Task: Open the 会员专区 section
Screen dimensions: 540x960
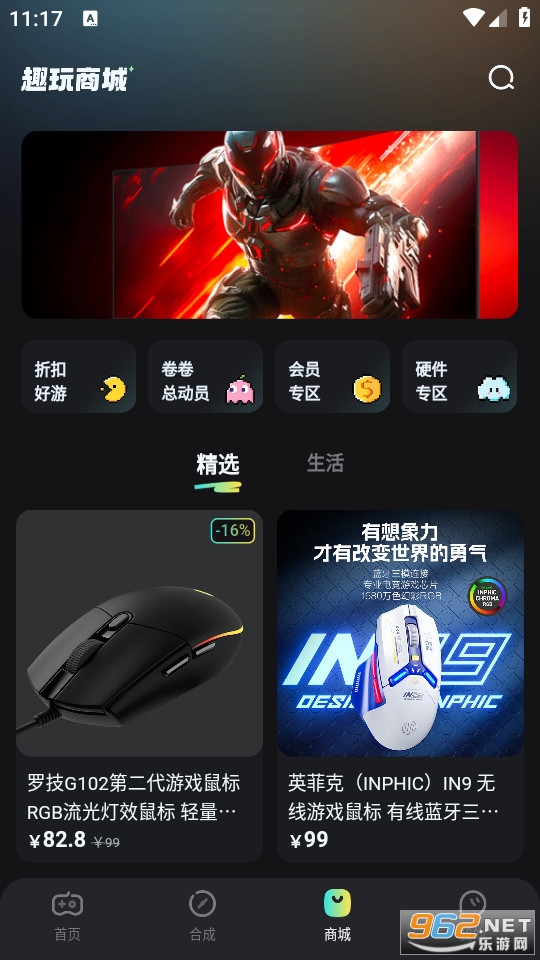Action: 332,377
